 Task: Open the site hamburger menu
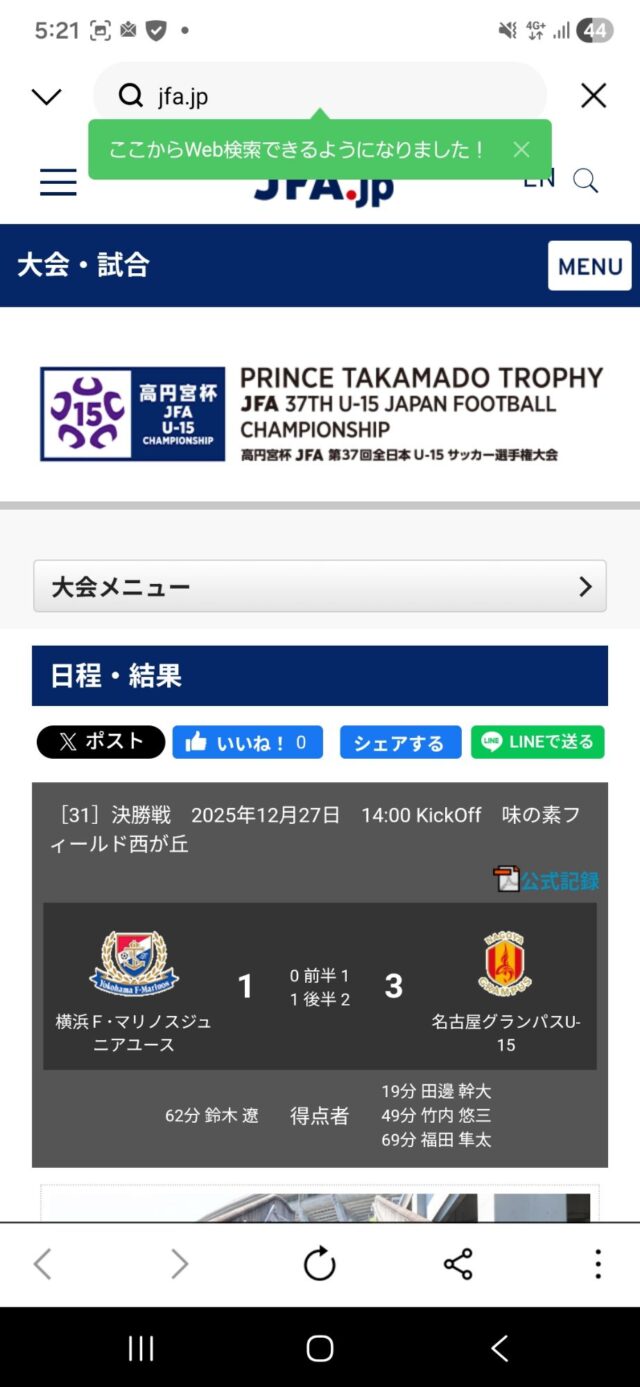click(58, 182)
